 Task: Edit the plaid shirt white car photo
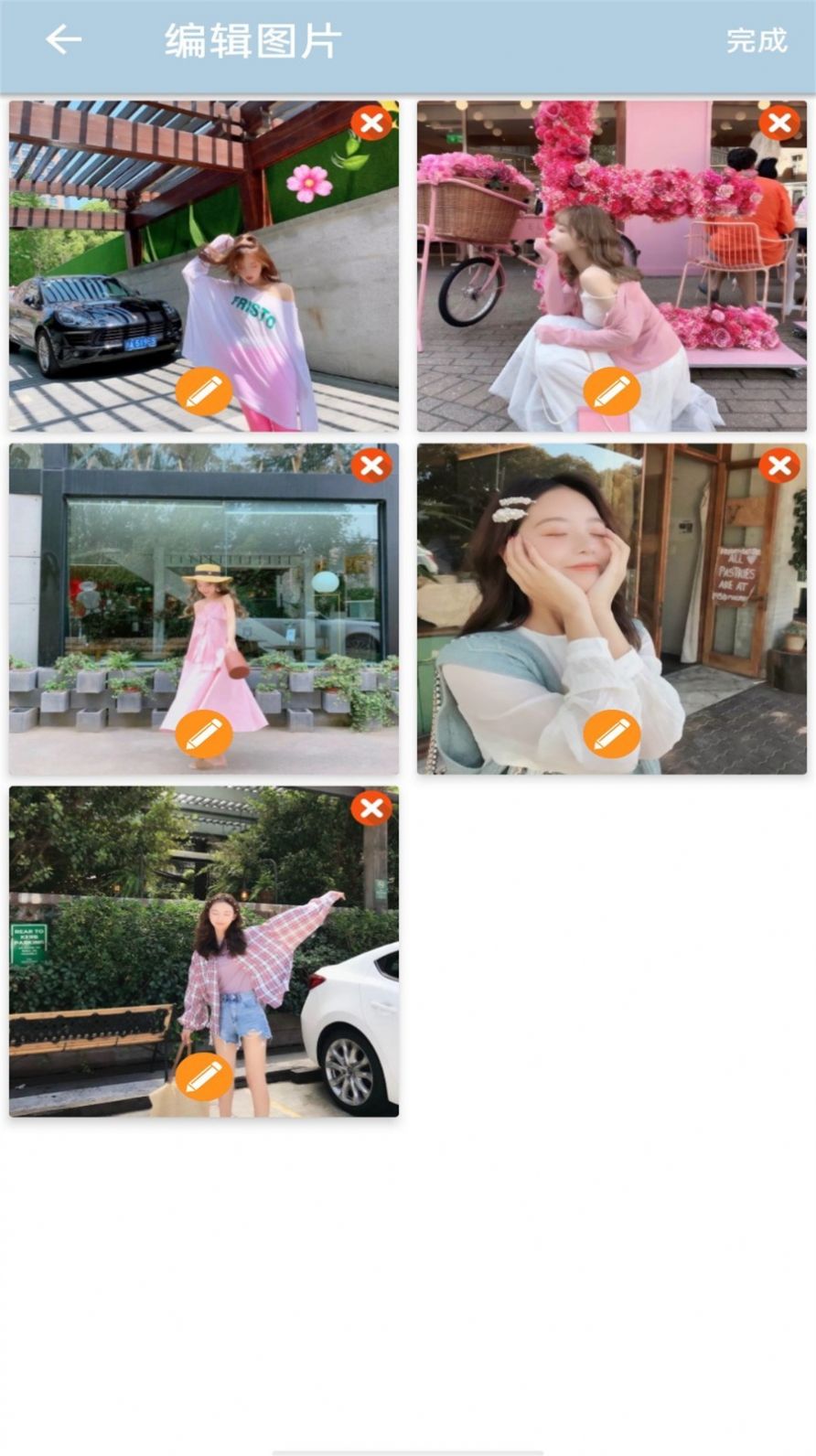pyautogui.click(x=204, y=1076)
